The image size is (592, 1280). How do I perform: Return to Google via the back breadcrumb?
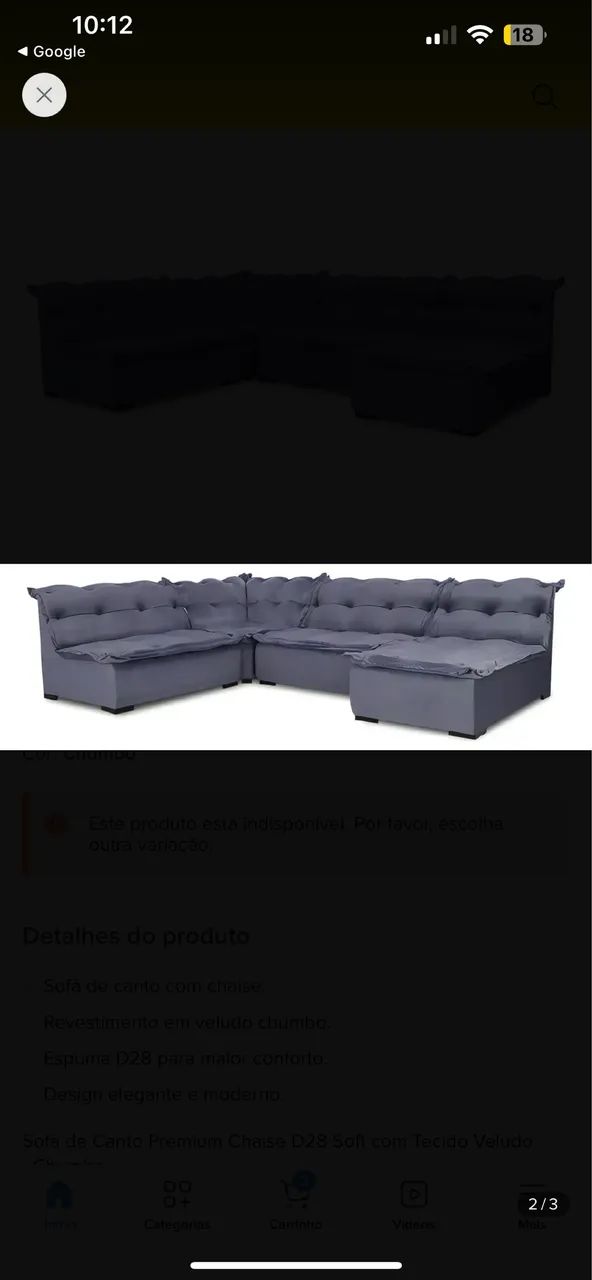51,52
